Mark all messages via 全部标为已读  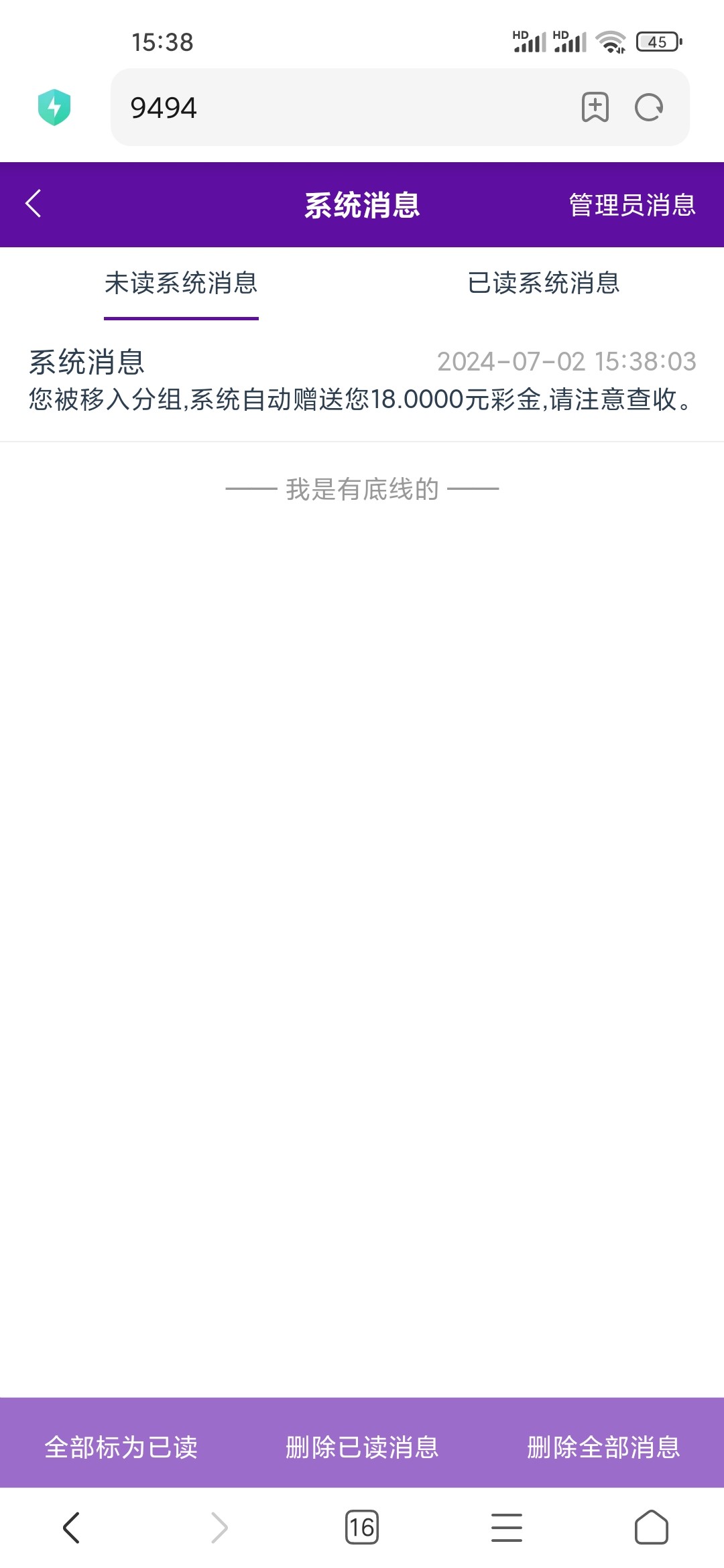121,1447
